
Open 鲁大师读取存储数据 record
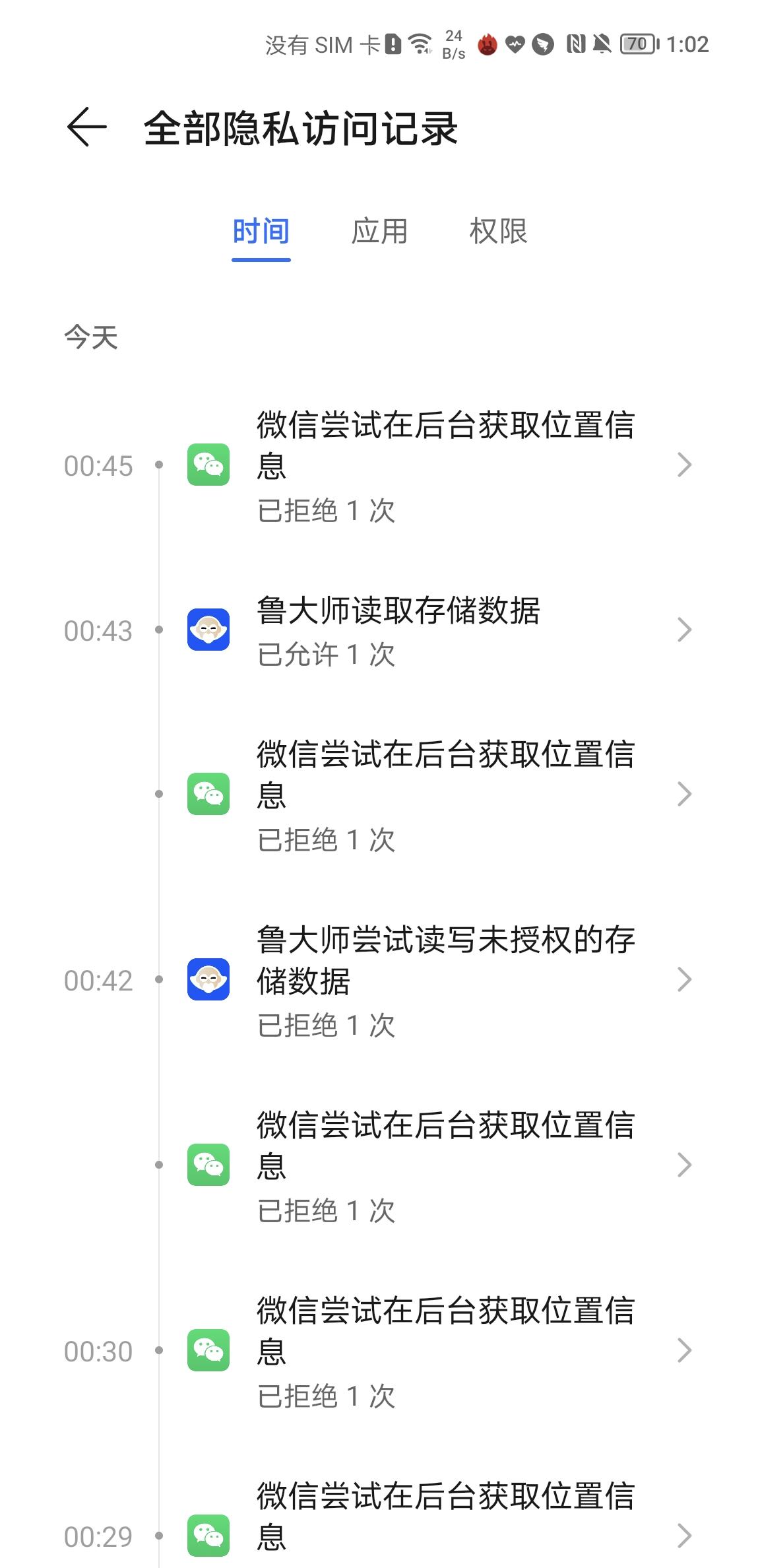tap(380, 630)
